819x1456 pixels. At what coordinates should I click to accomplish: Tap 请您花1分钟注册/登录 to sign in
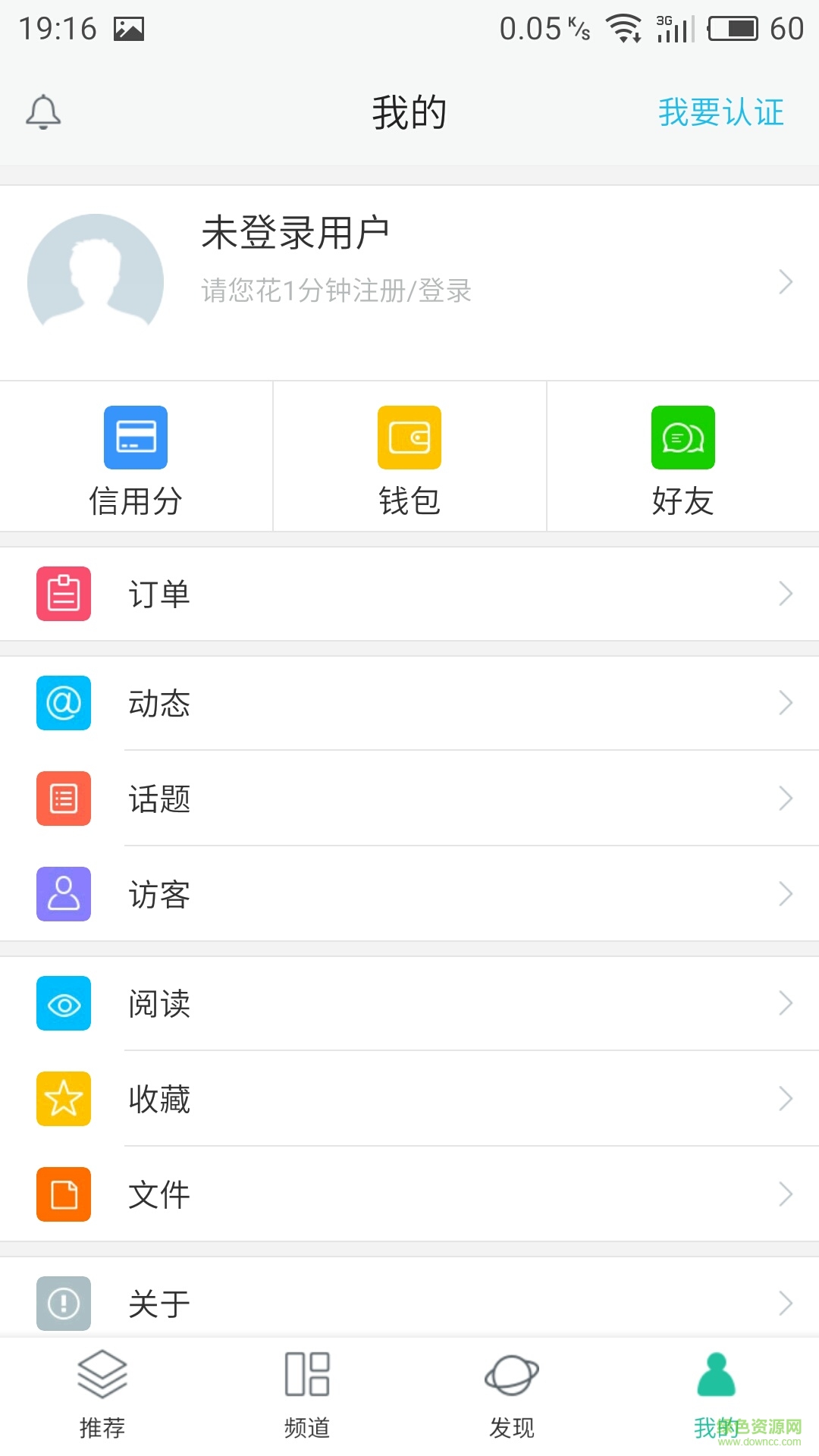[336, 290]
